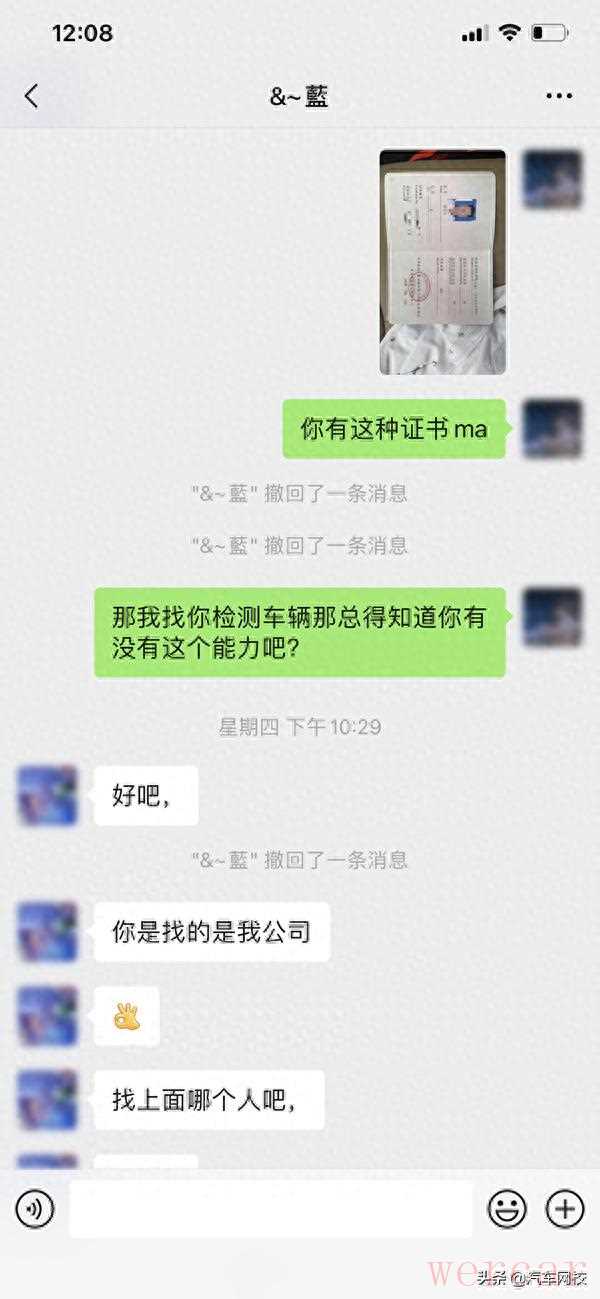600x1299 pixels.
Task: Switch to voice message input
Action: click(x=34, y=1210)
